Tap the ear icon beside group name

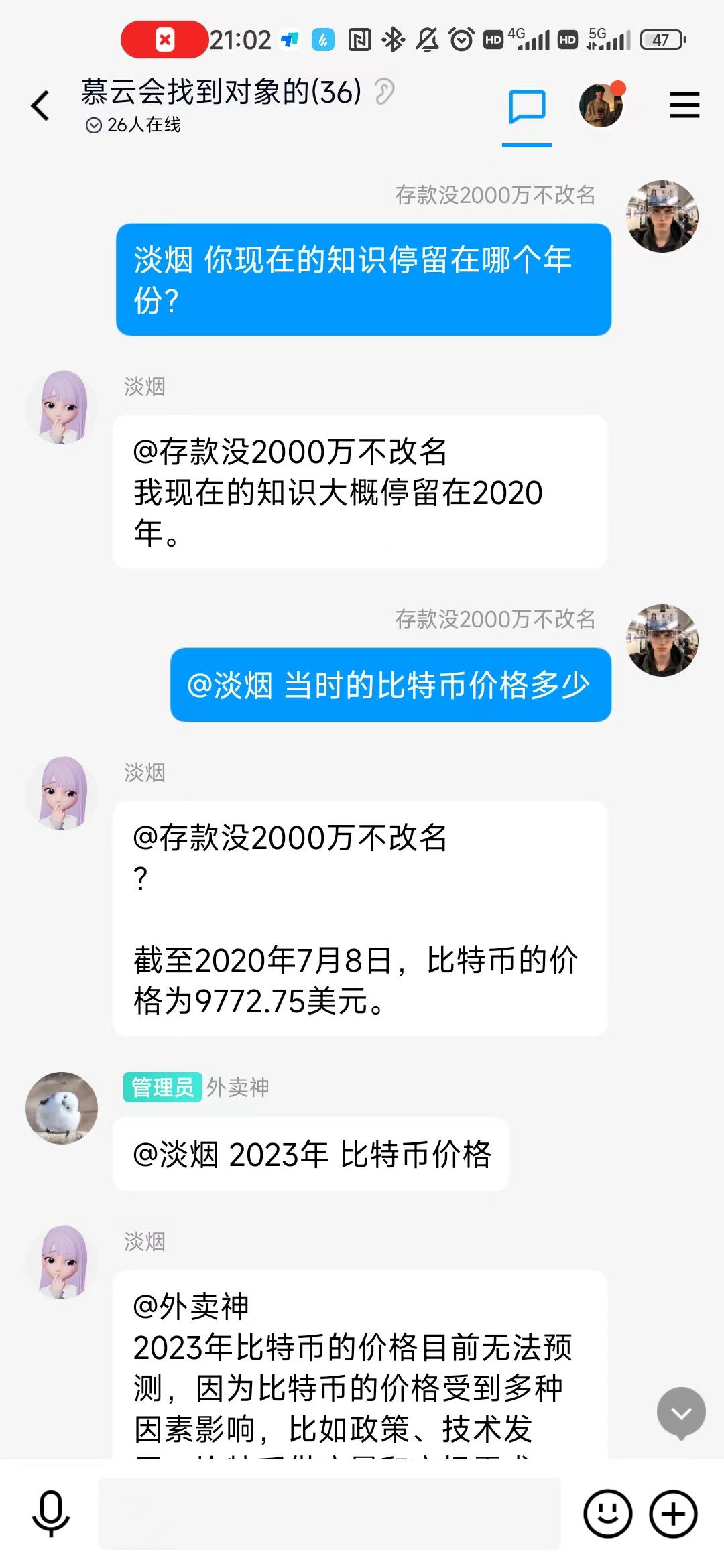tap(384, 92)
